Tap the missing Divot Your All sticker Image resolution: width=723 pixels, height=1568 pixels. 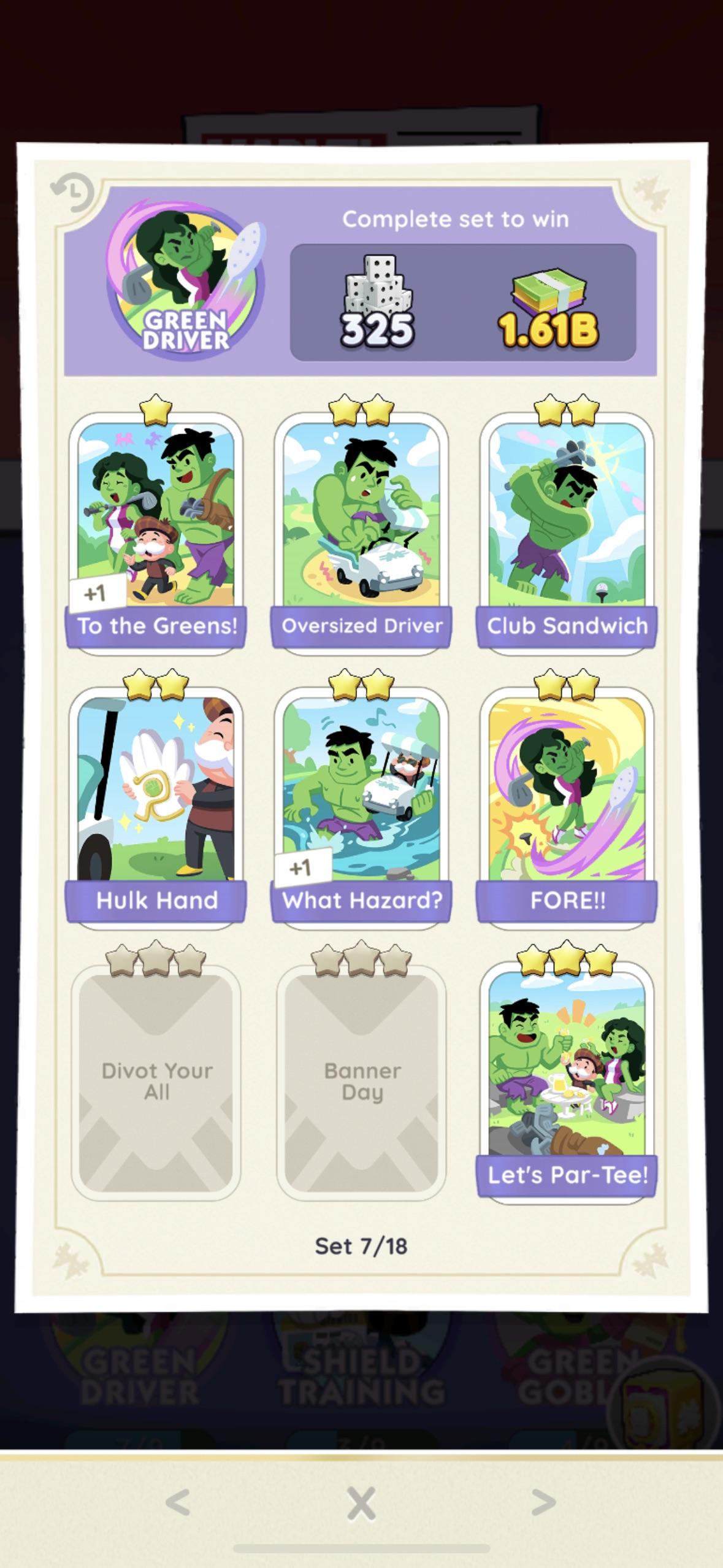(156, 1082)
